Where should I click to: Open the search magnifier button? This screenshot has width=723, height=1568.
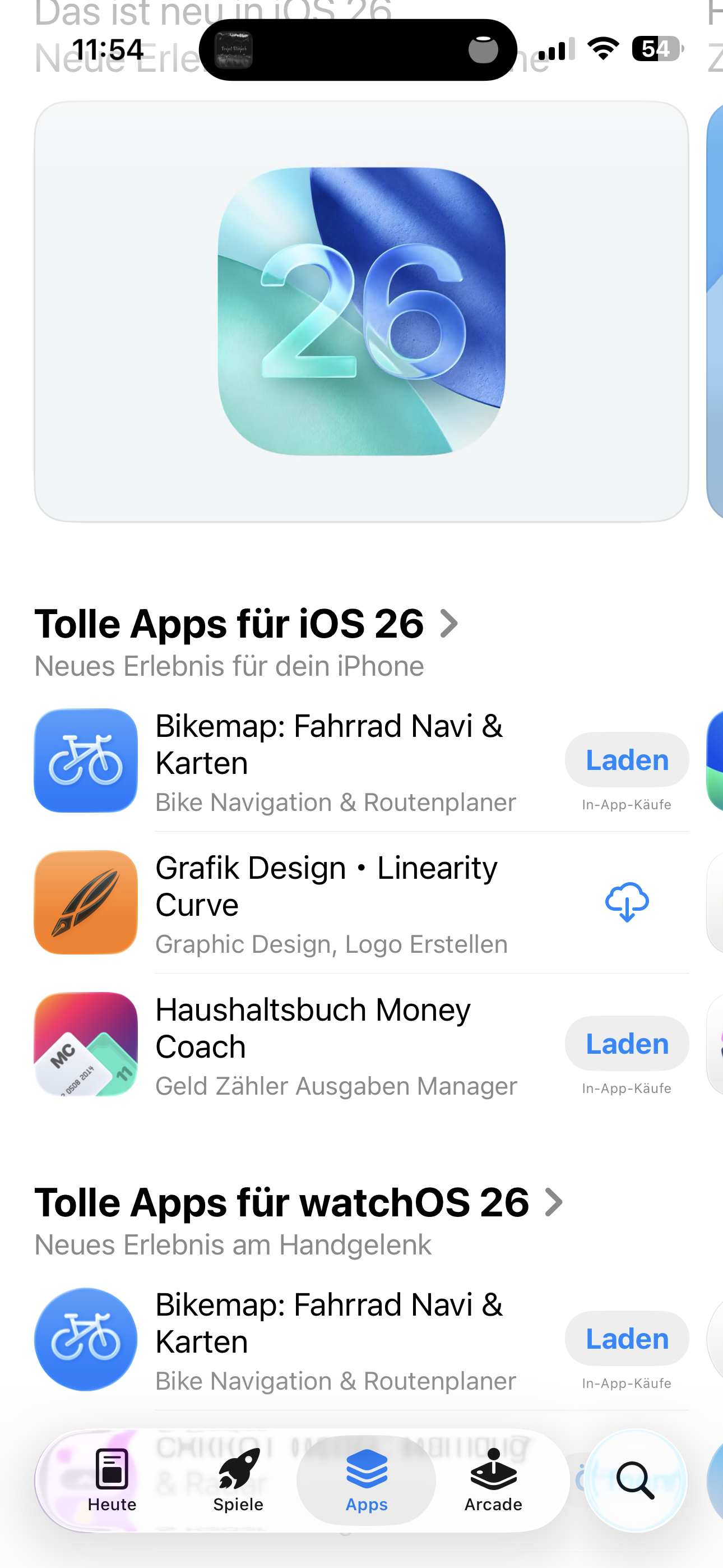[636, 1481]
